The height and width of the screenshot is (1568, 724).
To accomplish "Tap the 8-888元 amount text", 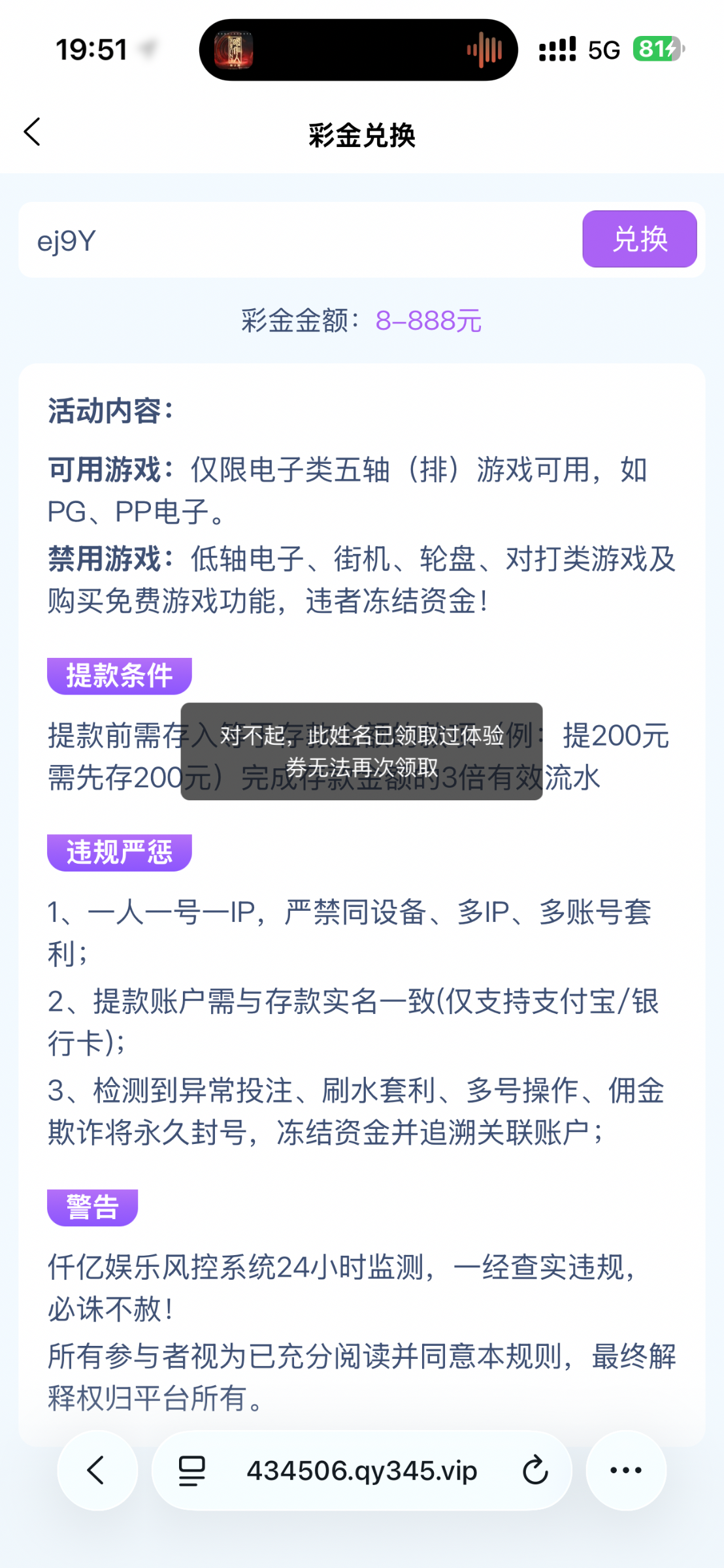I will click(427, 321).
